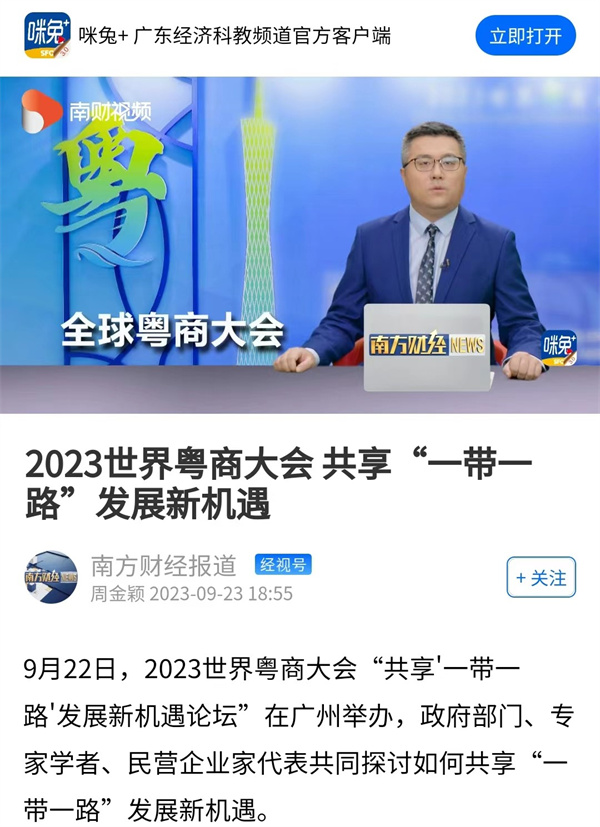Image resolution: width=600 pixels, height=827 pixels.
Task: Open the 咪兔+ app logo banner
Action: pos(47,36)
